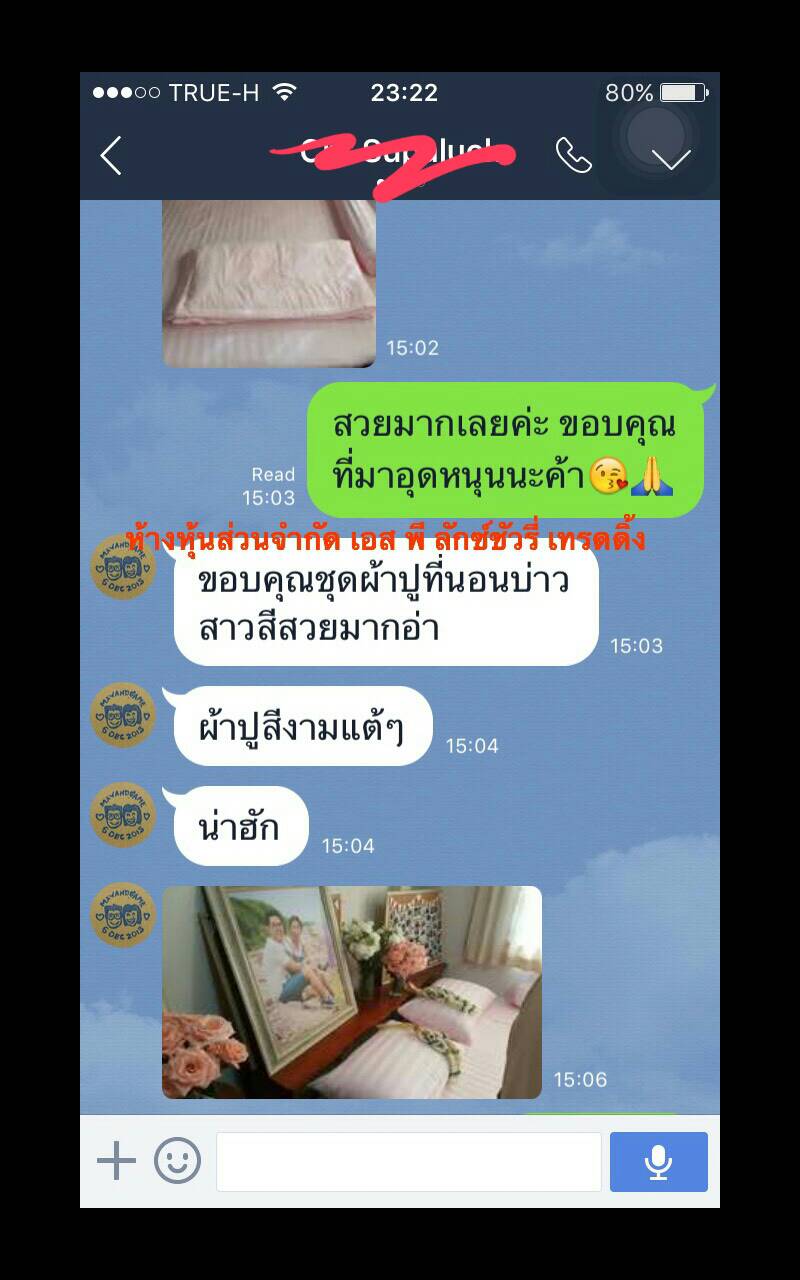
Task: Record a voice message with the microphone
Action: [658, 1161]
